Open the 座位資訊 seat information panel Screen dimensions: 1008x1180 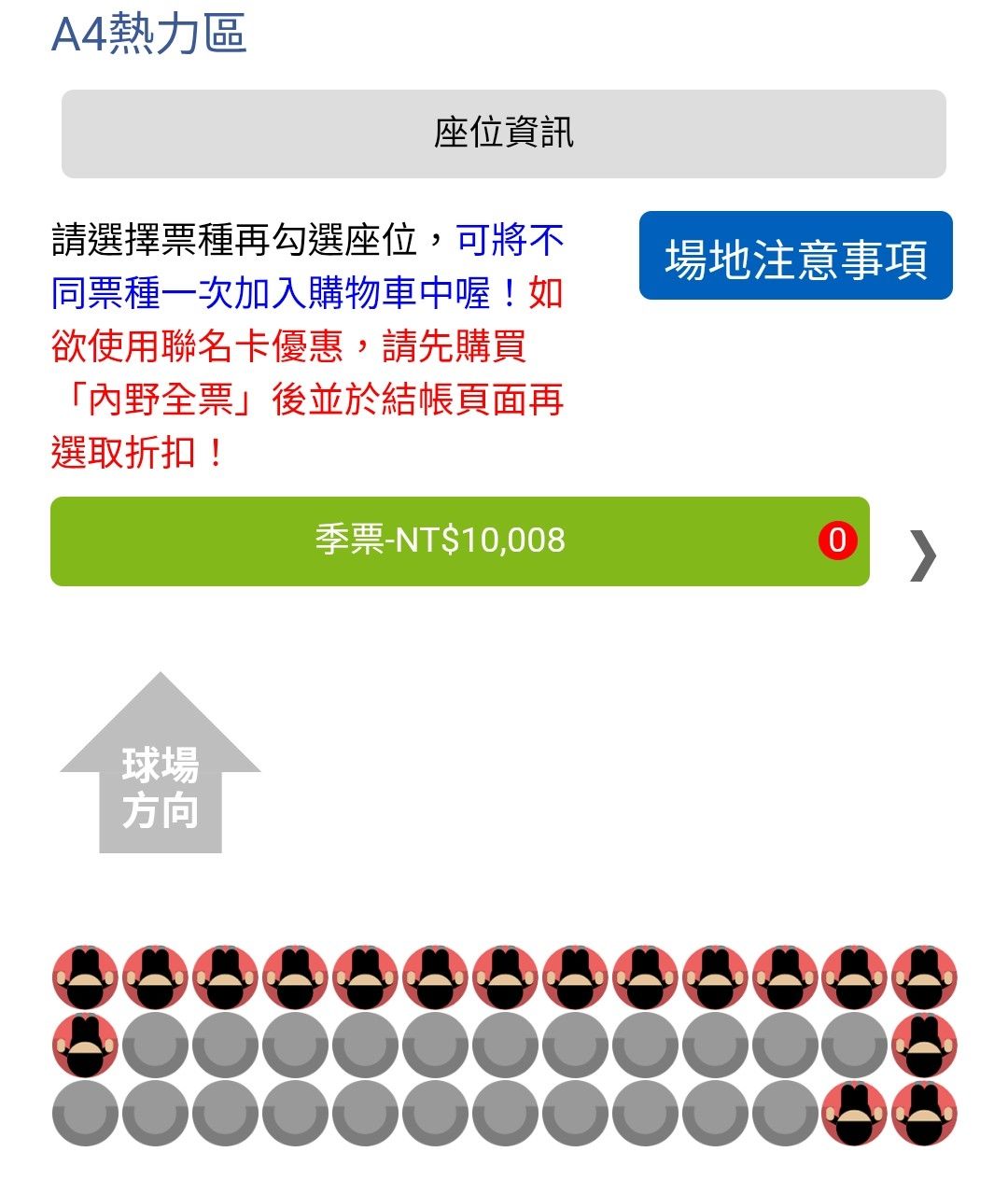[x=503, y=133]
